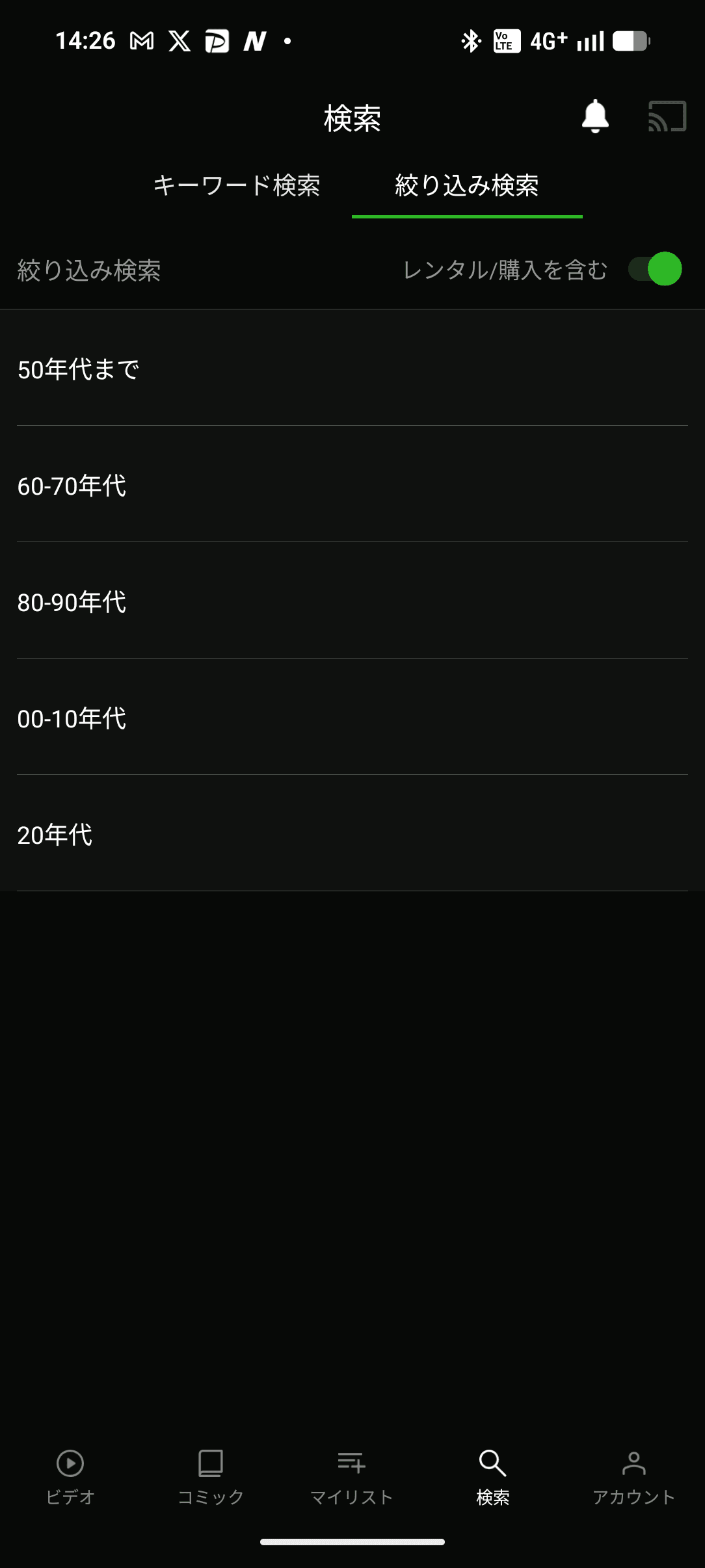The width and height of the screenshot is (705, 1568).
Task: Open the コミック bottom tab
Action: [x=211, y=1477]
